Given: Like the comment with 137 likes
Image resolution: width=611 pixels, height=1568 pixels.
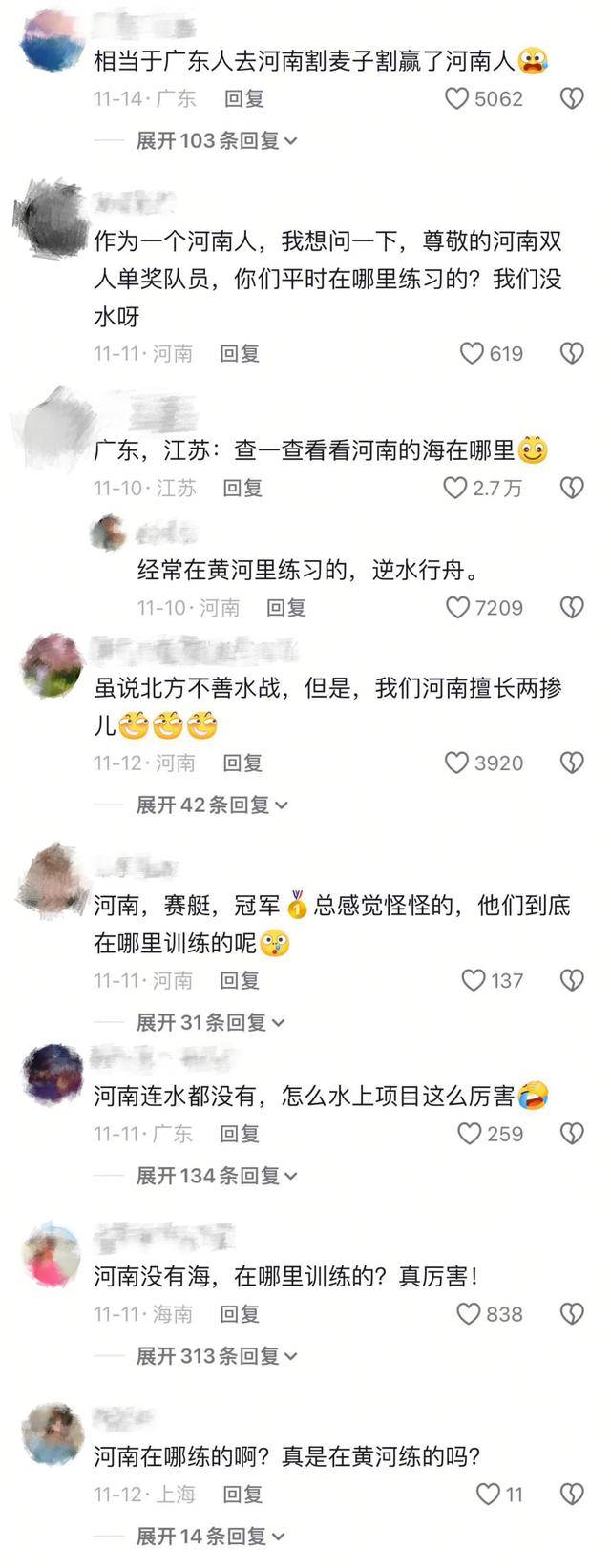Looking at the screenshot, I should (x=474, y=980).
